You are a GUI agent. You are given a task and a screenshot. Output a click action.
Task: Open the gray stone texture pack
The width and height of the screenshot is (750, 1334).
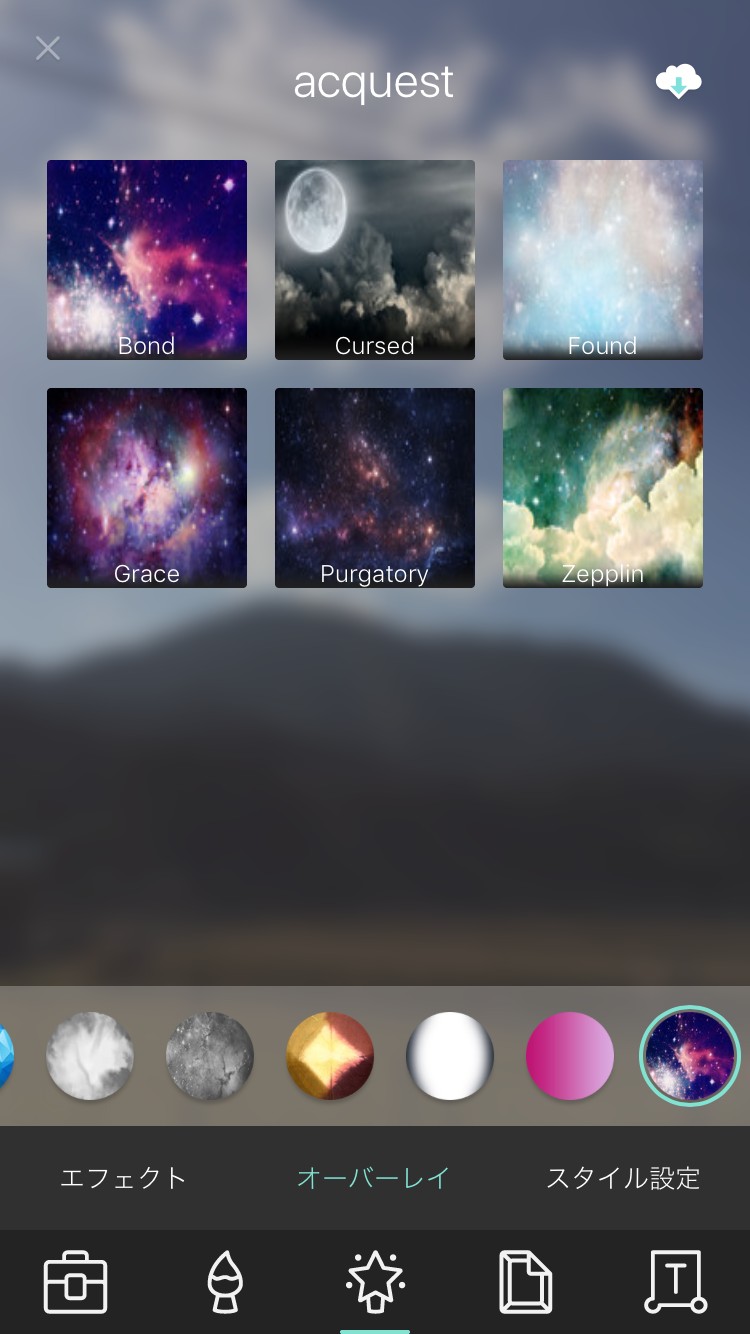tap(210, 1056)
